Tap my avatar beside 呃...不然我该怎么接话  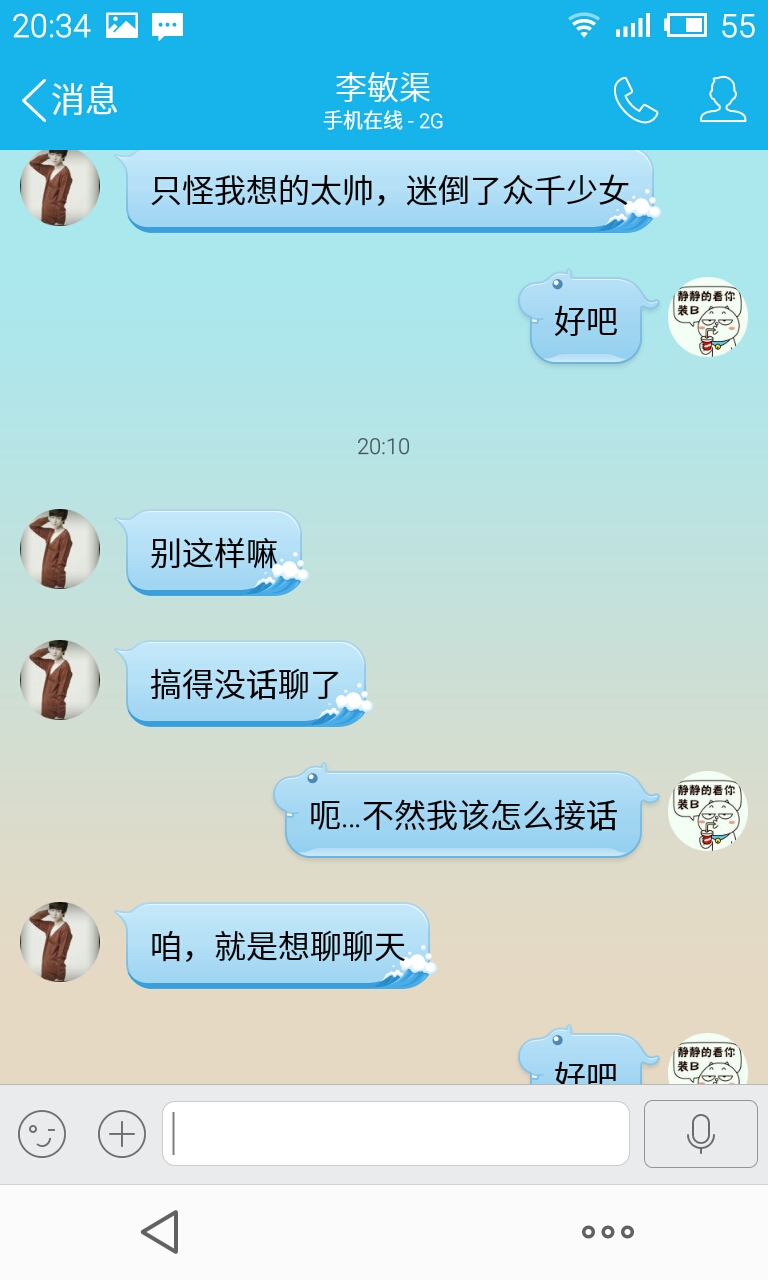point(707,811)
